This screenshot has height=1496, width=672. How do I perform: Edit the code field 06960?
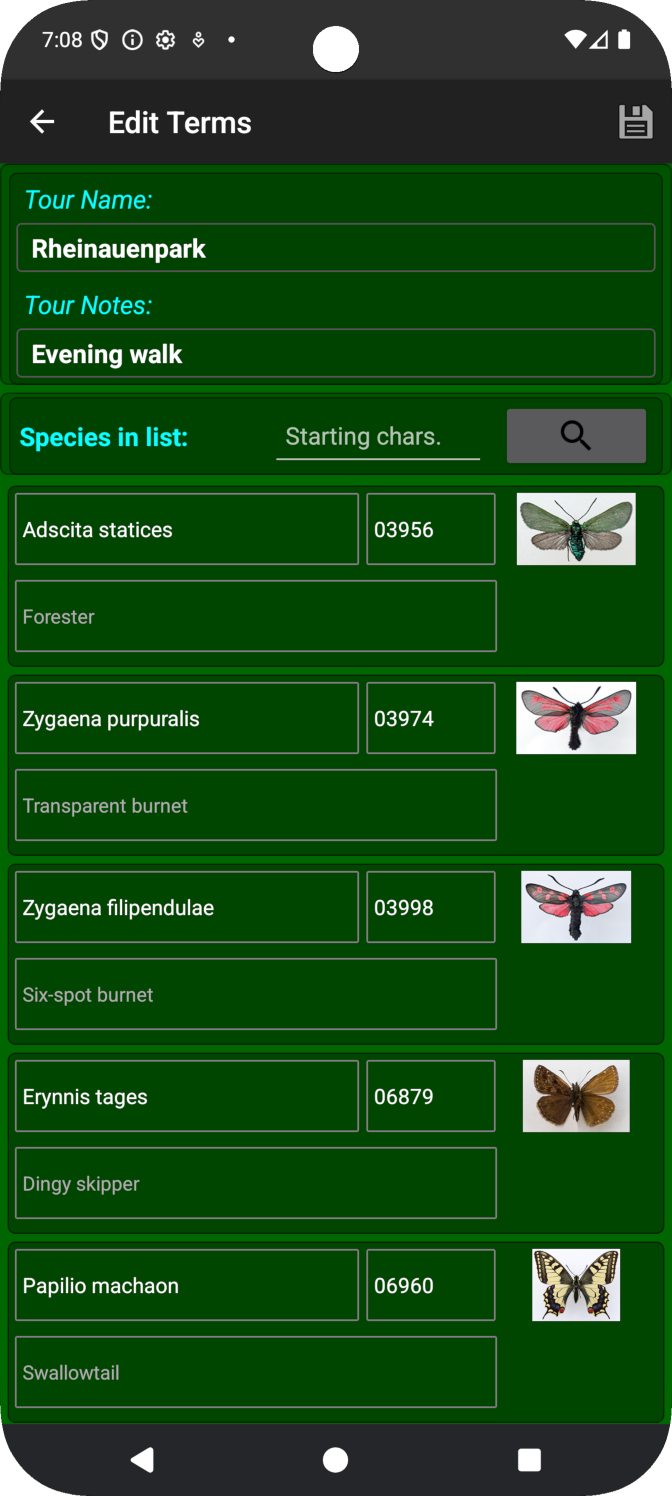click(431, 1285)
